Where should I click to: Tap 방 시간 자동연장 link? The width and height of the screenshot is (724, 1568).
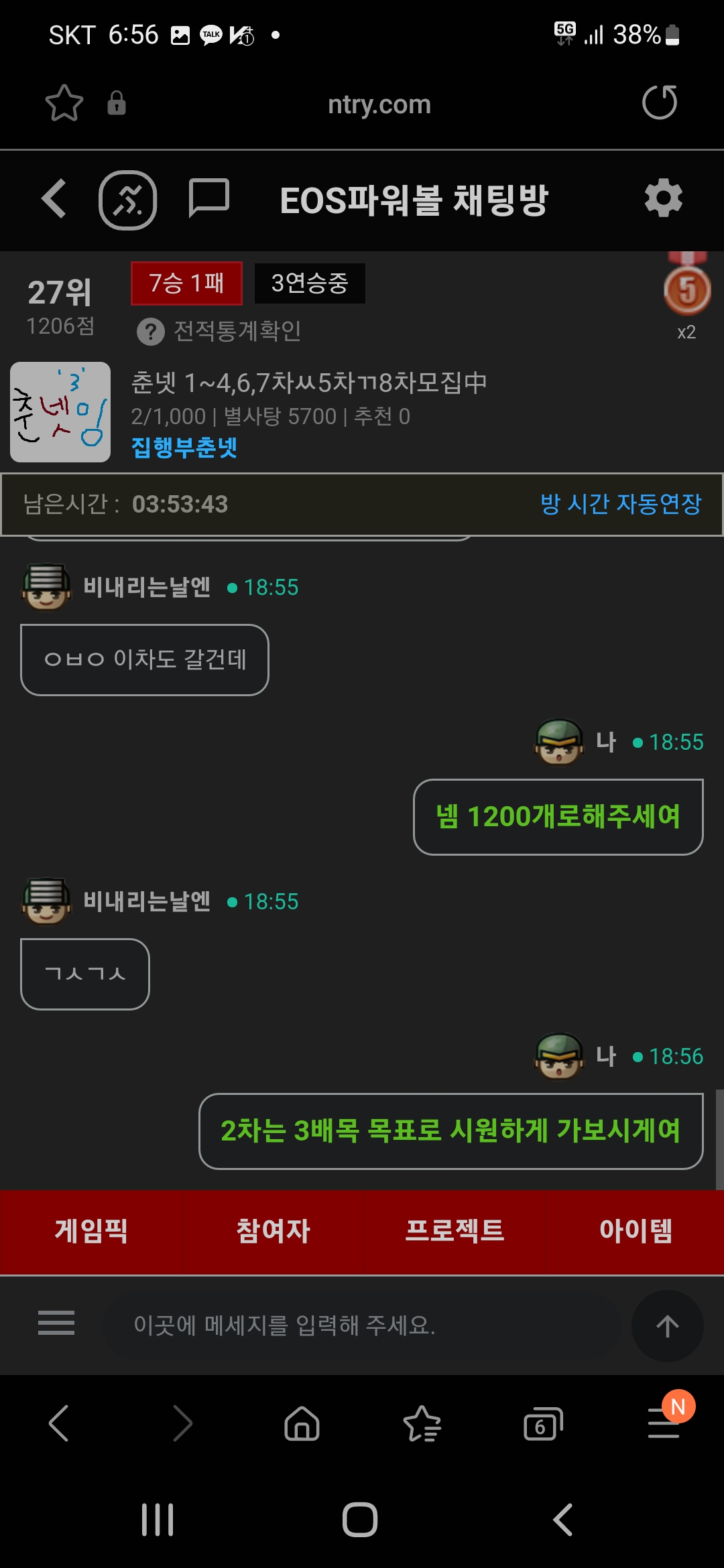[621, 504]
